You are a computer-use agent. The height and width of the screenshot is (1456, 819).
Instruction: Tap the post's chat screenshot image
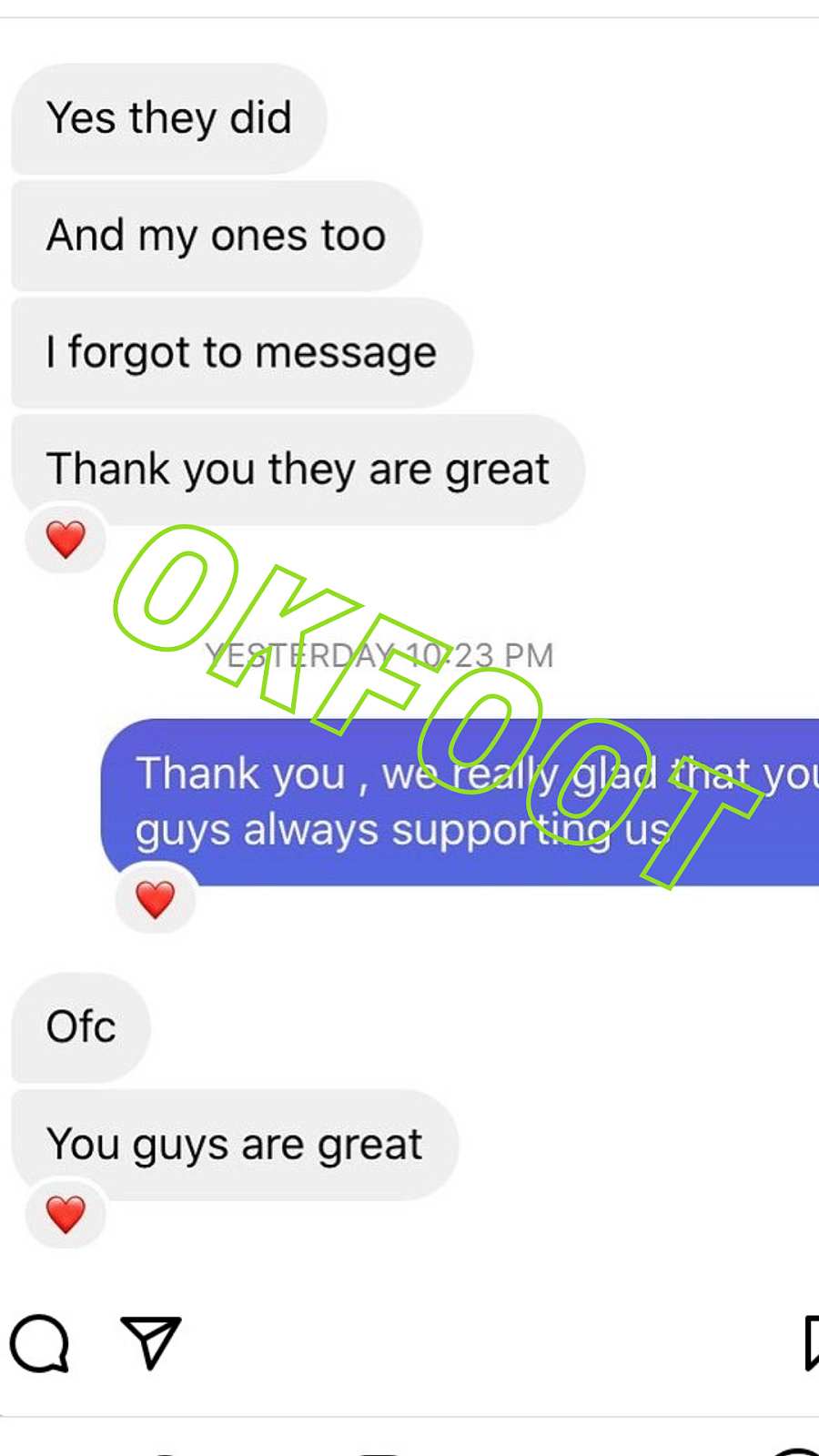pos(409,637)
